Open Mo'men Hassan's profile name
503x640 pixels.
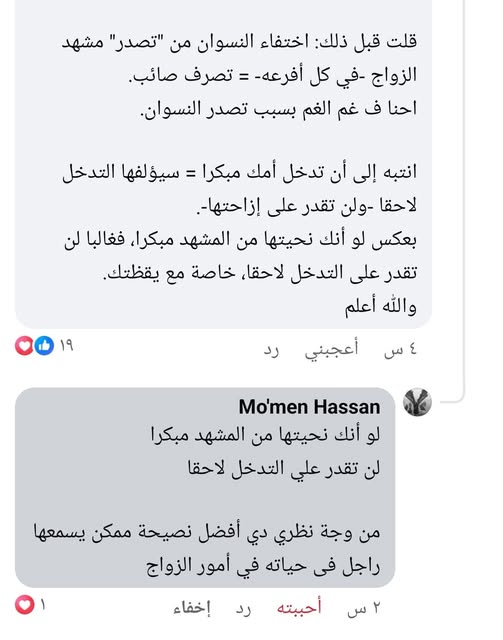[x=309, y=407]
